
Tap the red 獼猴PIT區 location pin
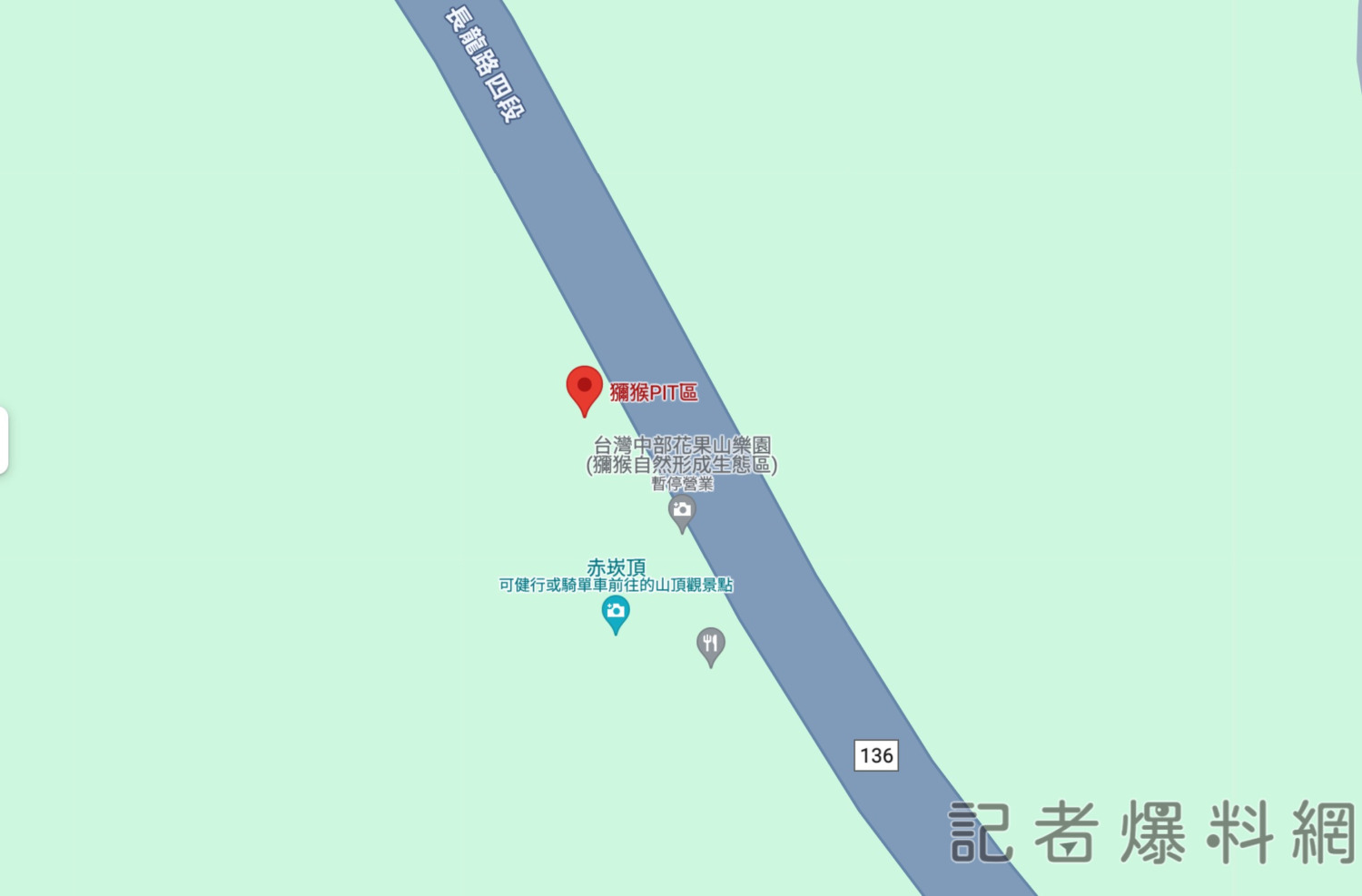(x=584, y=388)
